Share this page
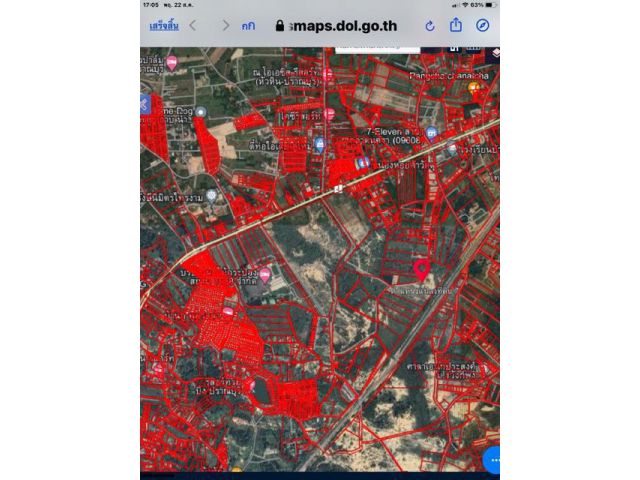Image resolution: width=640 pixels, height=480 pixels. [456, 25]
